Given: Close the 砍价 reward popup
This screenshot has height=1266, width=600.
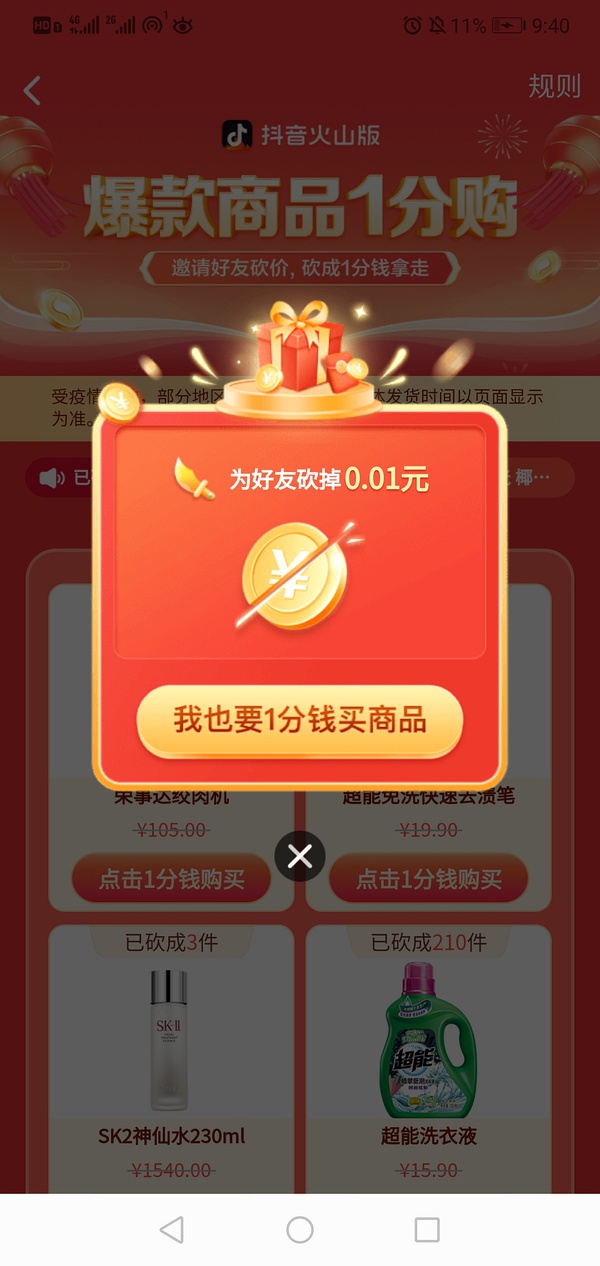Looking at the screenshot, I should point(300,856).
